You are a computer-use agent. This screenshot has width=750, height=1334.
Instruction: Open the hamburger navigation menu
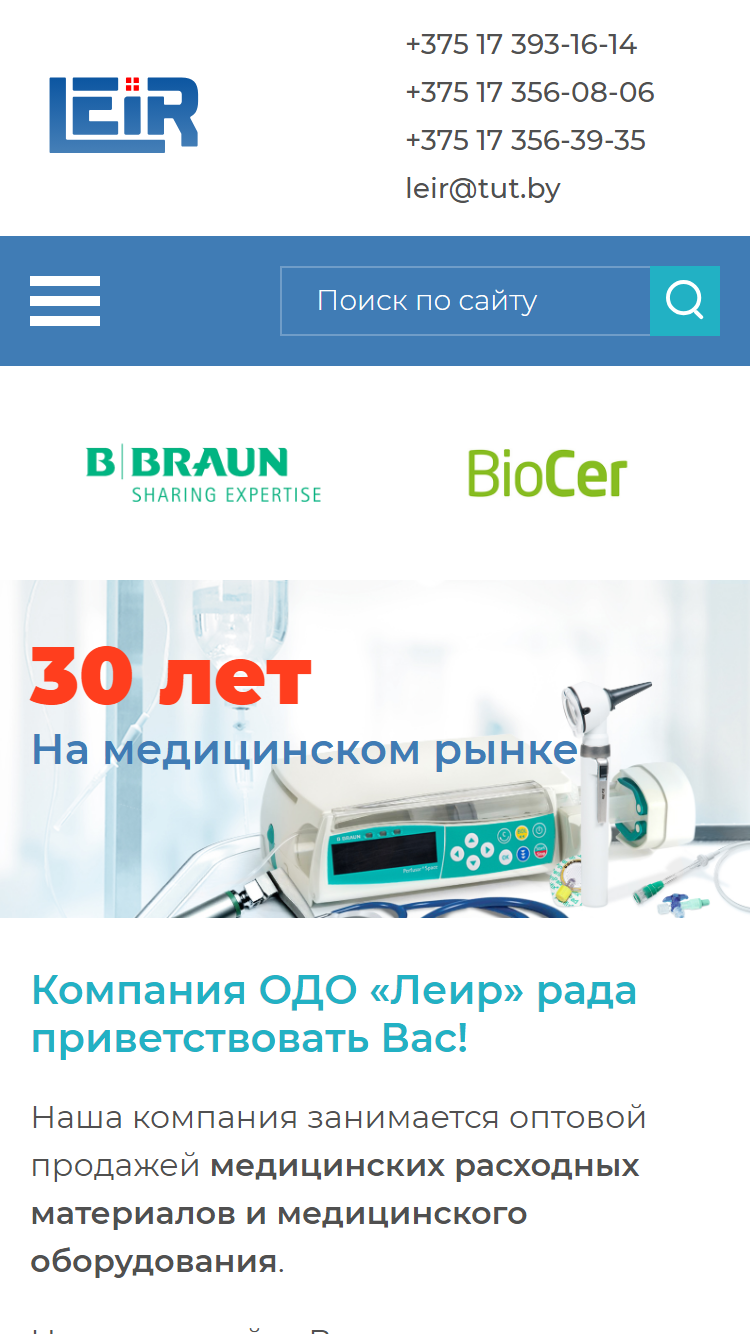click(x=65, y=301)
